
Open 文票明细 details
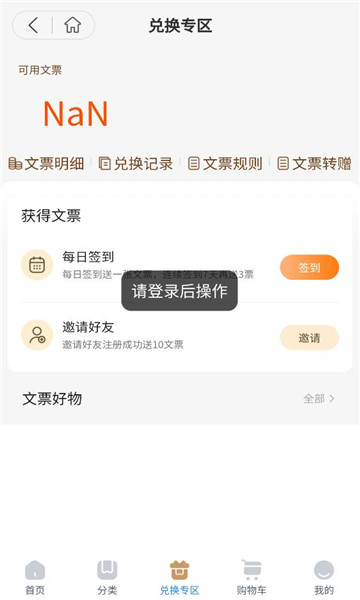(x=46, y=164)
